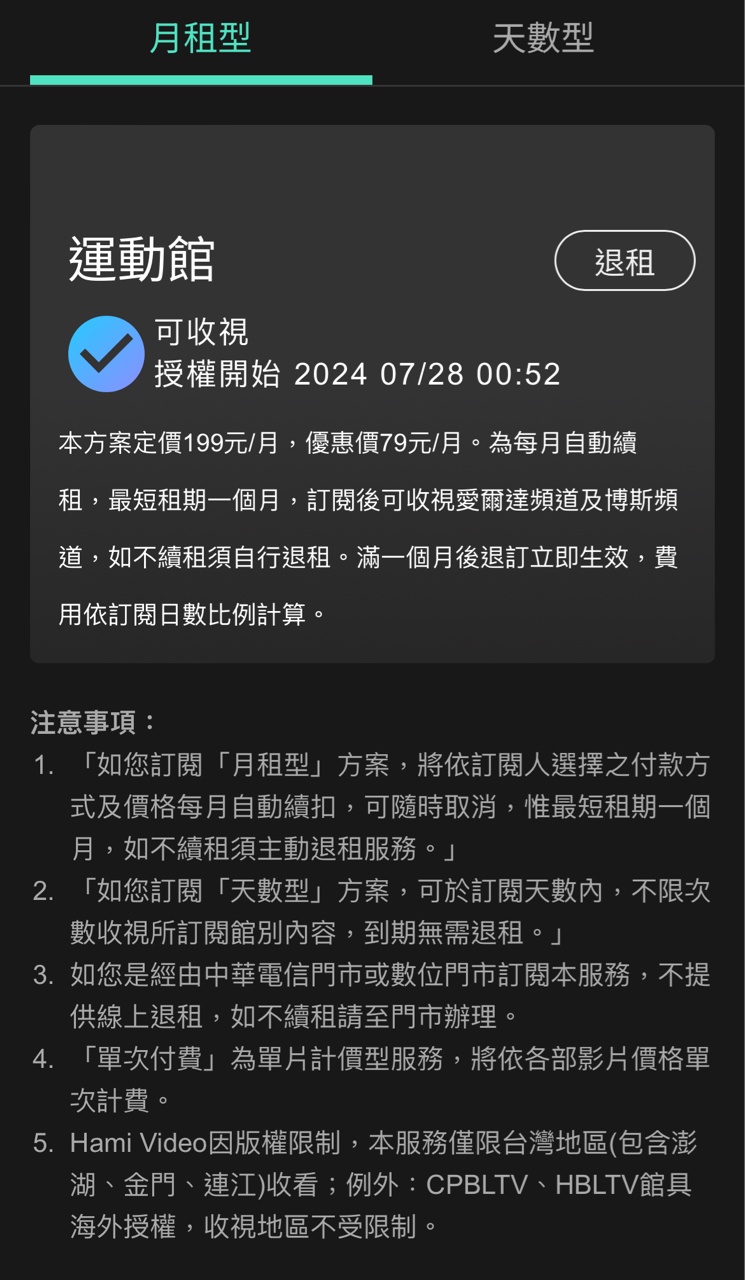745x1280 pixels.
Task: Switch to the 天數型 tab
Action: click(x=543, y=39)
